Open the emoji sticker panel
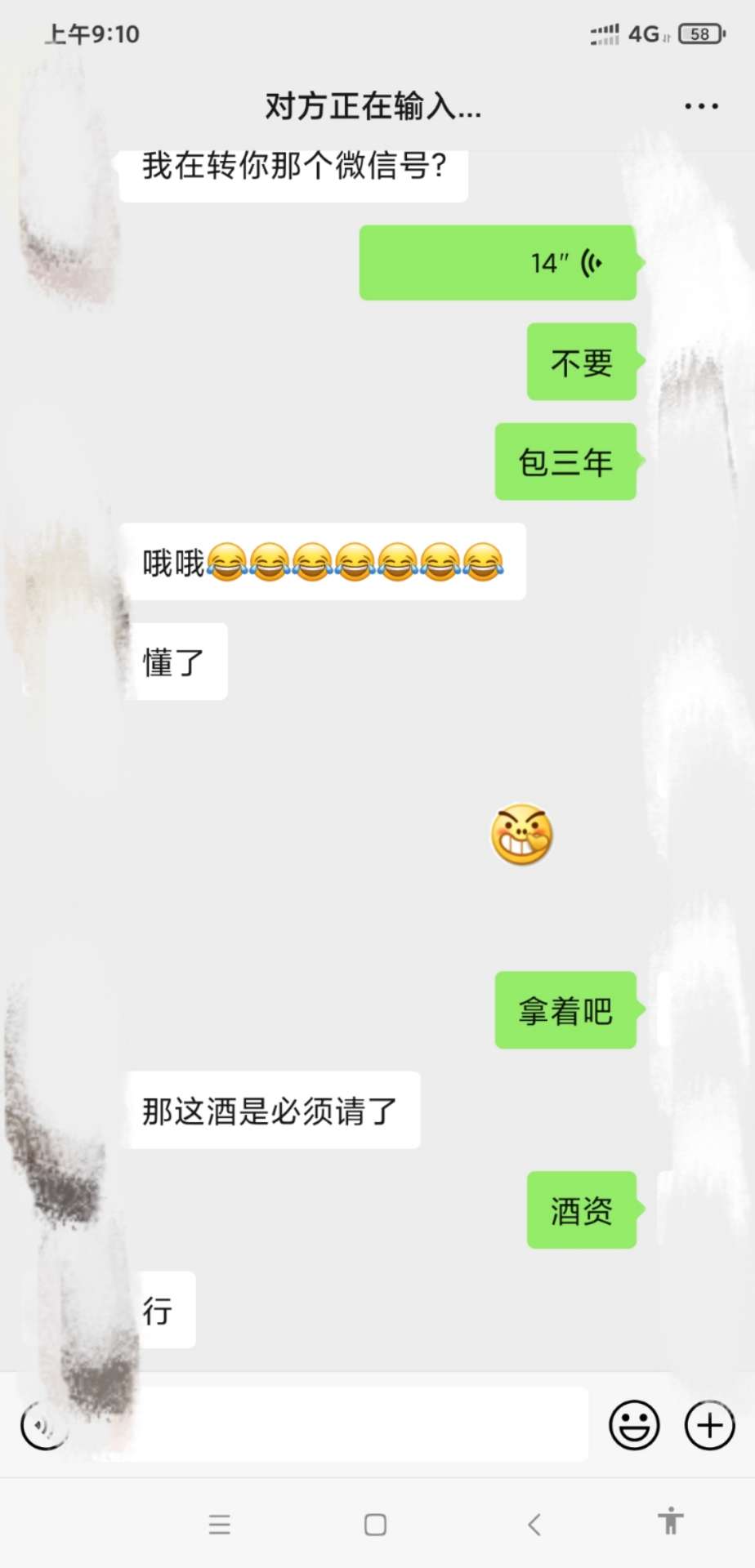 634,1425
